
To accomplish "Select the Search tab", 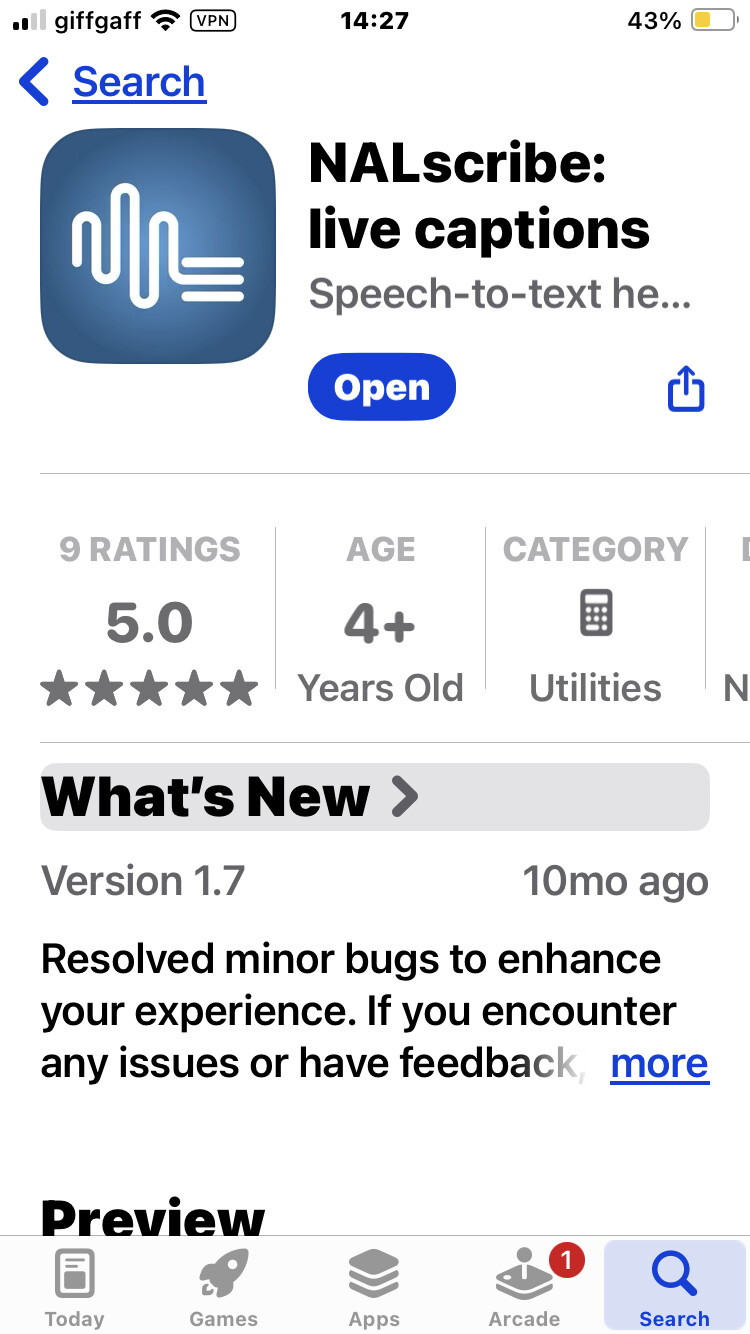I will [675, 1288].
